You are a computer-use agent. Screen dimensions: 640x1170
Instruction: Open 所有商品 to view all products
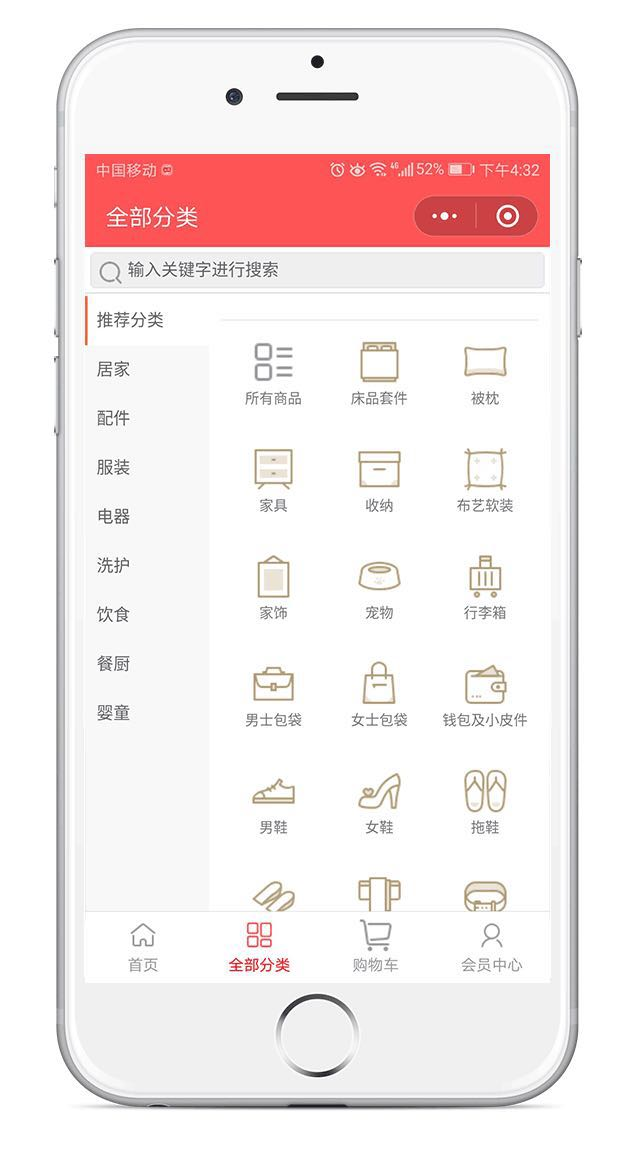point(273,372)
